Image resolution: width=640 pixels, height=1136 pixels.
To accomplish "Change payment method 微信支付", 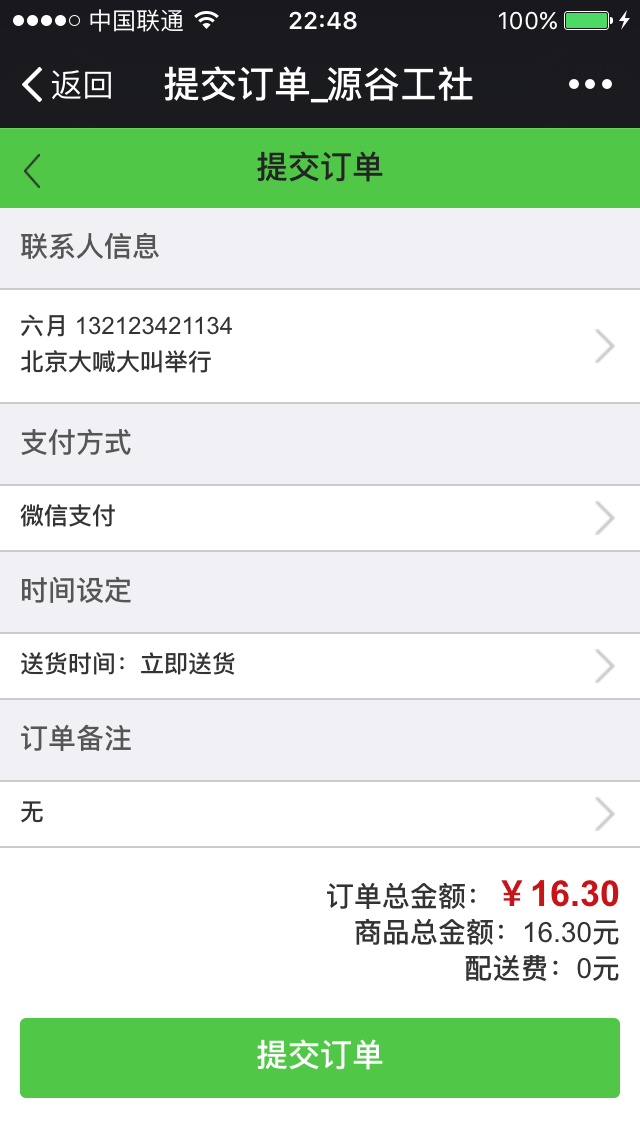I will (x=320, y=517).
